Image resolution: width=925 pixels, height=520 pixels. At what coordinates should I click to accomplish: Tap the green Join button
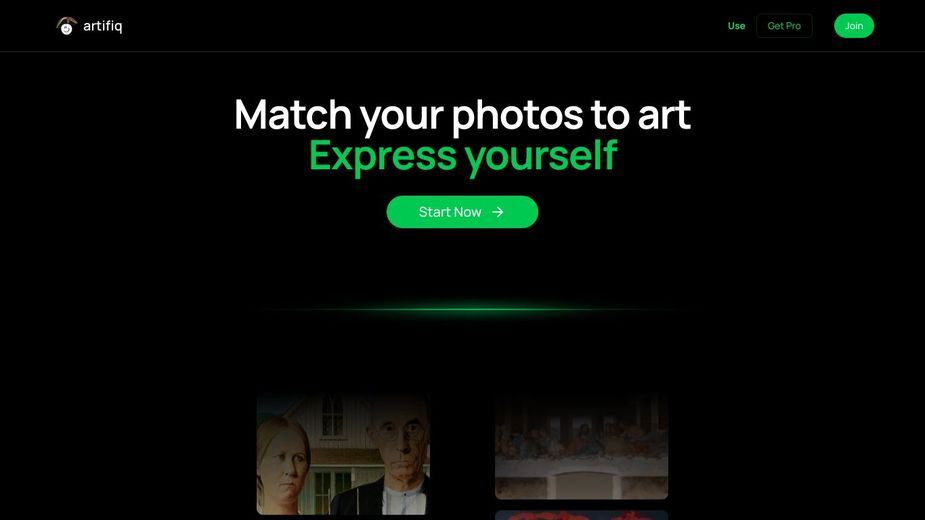click(x=854, y=26)
